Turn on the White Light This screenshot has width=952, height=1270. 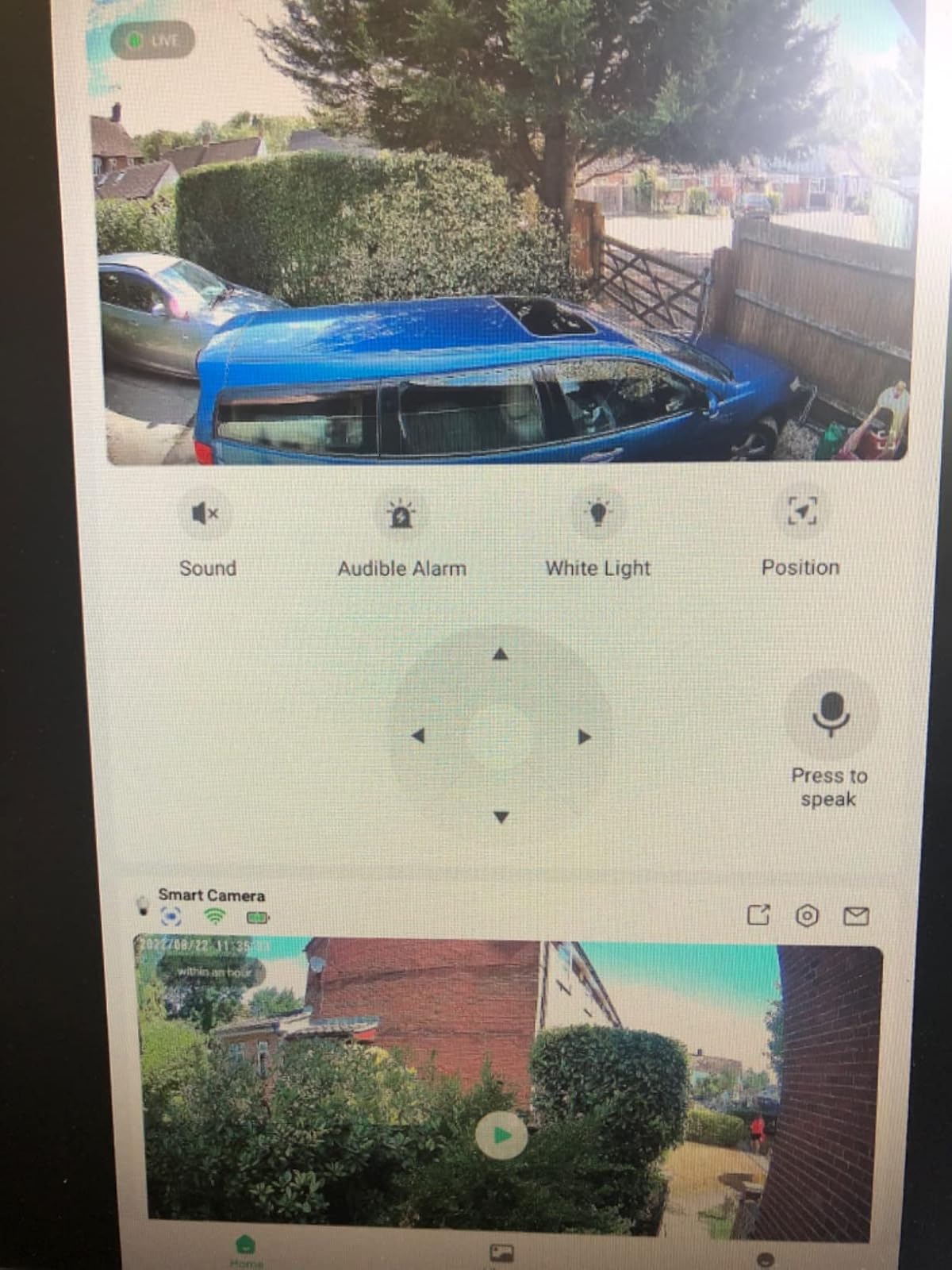pos(598,513)
